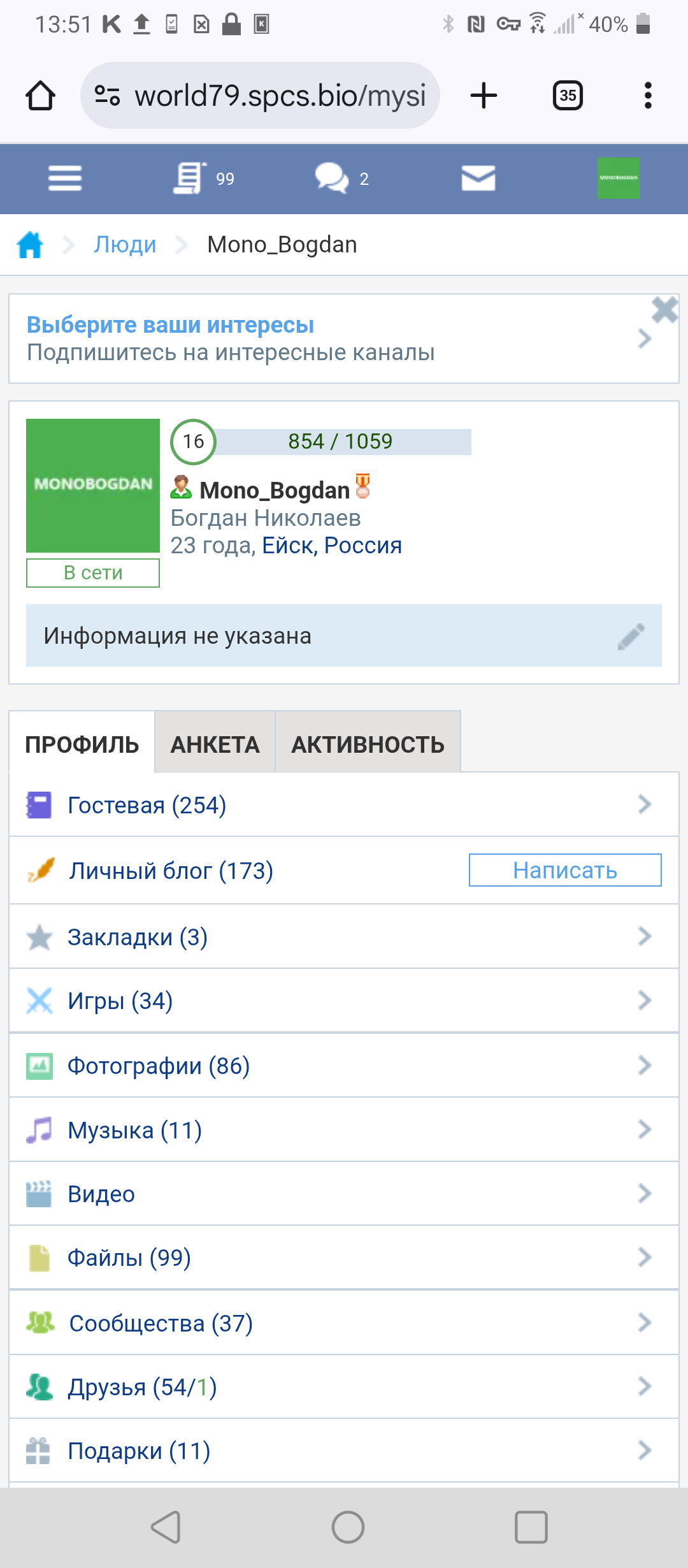Tap Написать to write a blog post
The width and height of the screenshot is (688, 1568).
(x=565, y=870)
